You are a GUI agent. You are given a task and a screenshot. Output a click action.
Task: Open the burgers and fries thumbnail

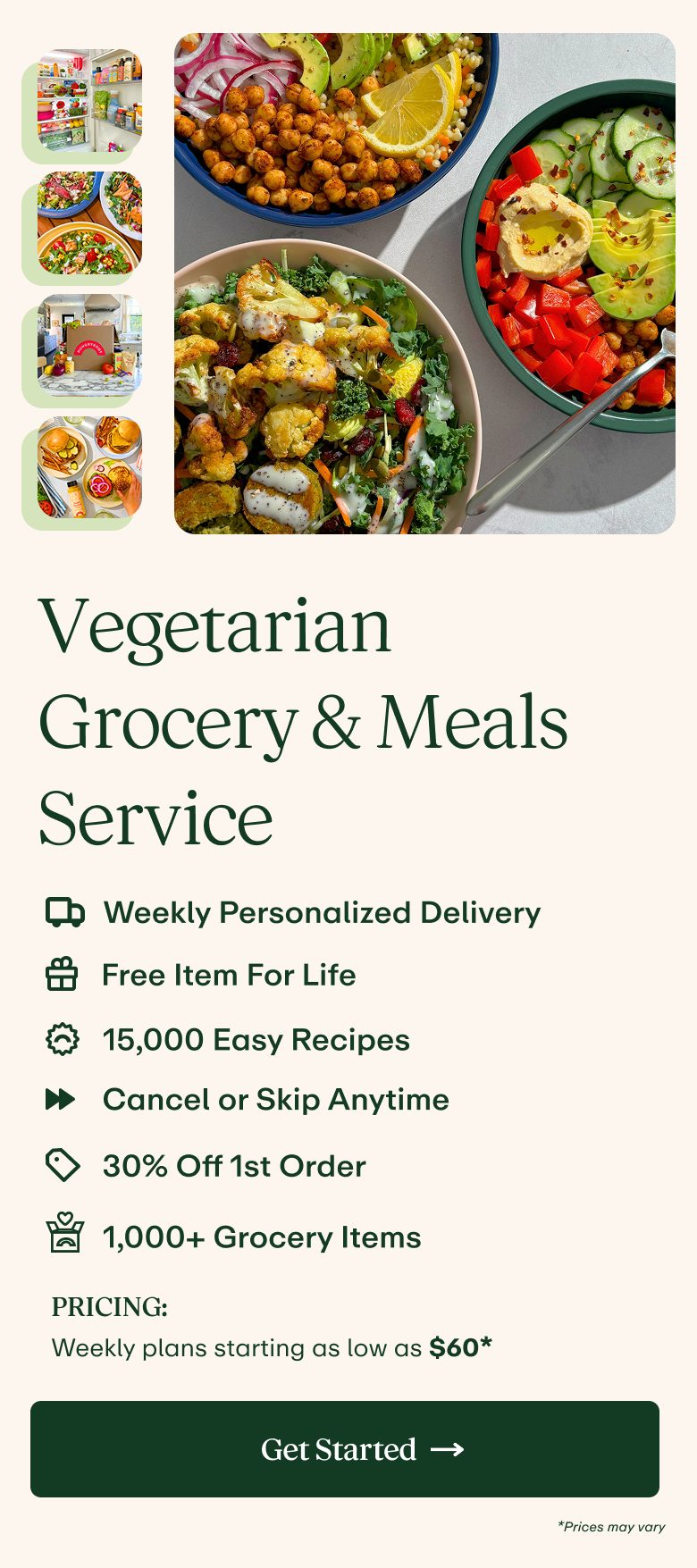click(88, 467)
